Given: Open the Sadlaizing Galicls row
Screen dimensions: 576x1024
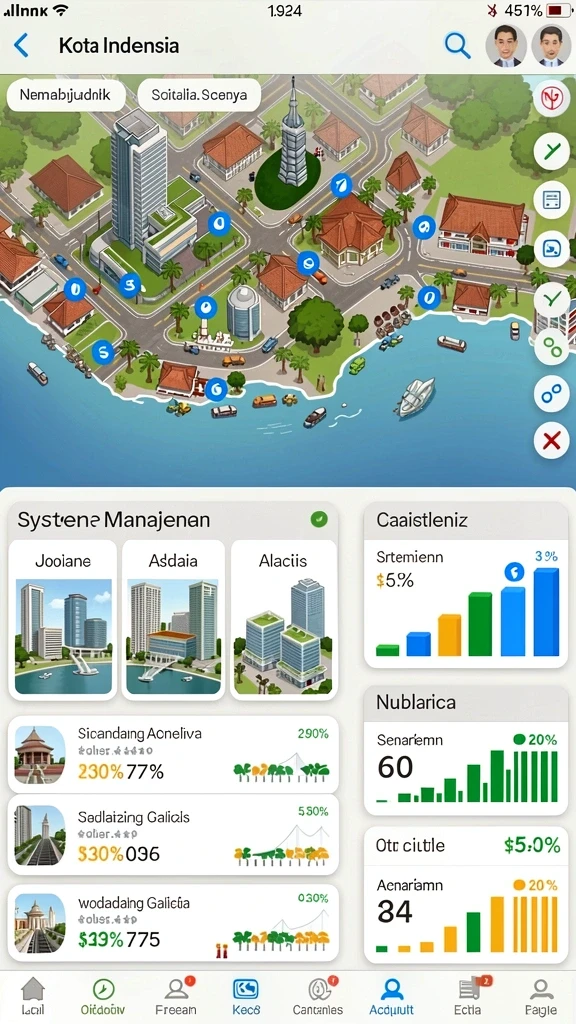Looking at the screenshot, I should [x=173, y=835].
